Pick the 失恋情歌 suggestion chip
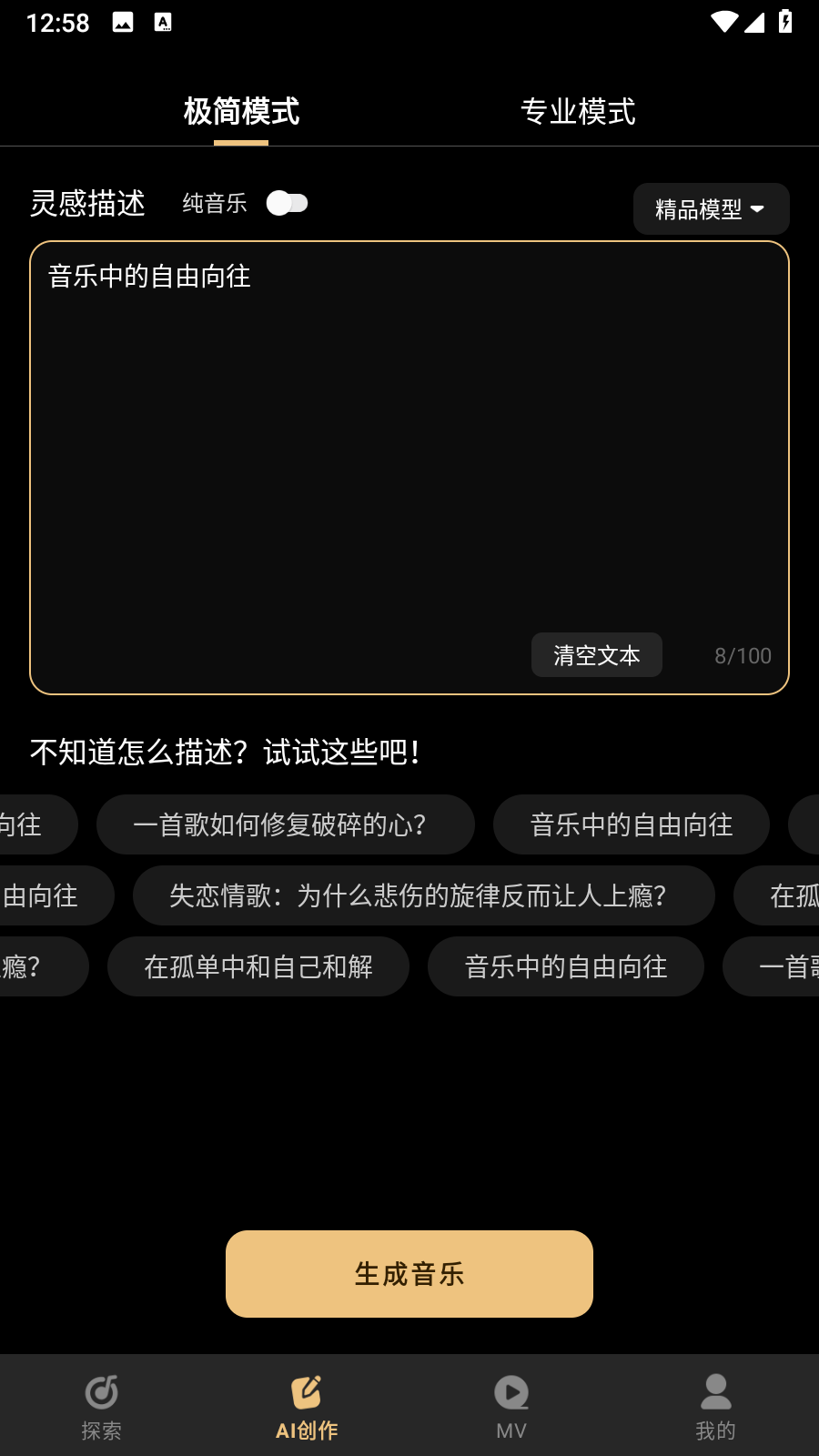The height and width of the screenshot is (1456, 819). (424, 895)
